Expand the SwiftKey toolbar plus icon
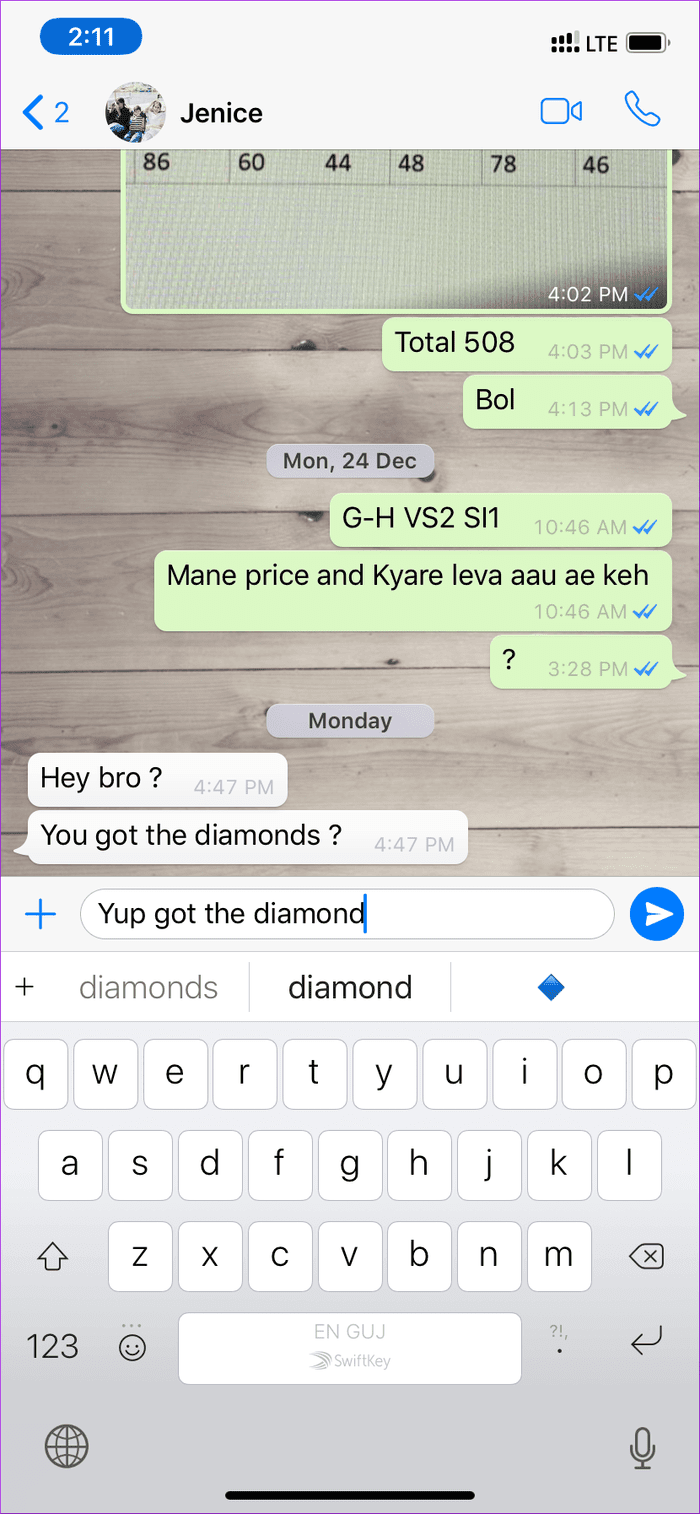 (x=25, y=987)
